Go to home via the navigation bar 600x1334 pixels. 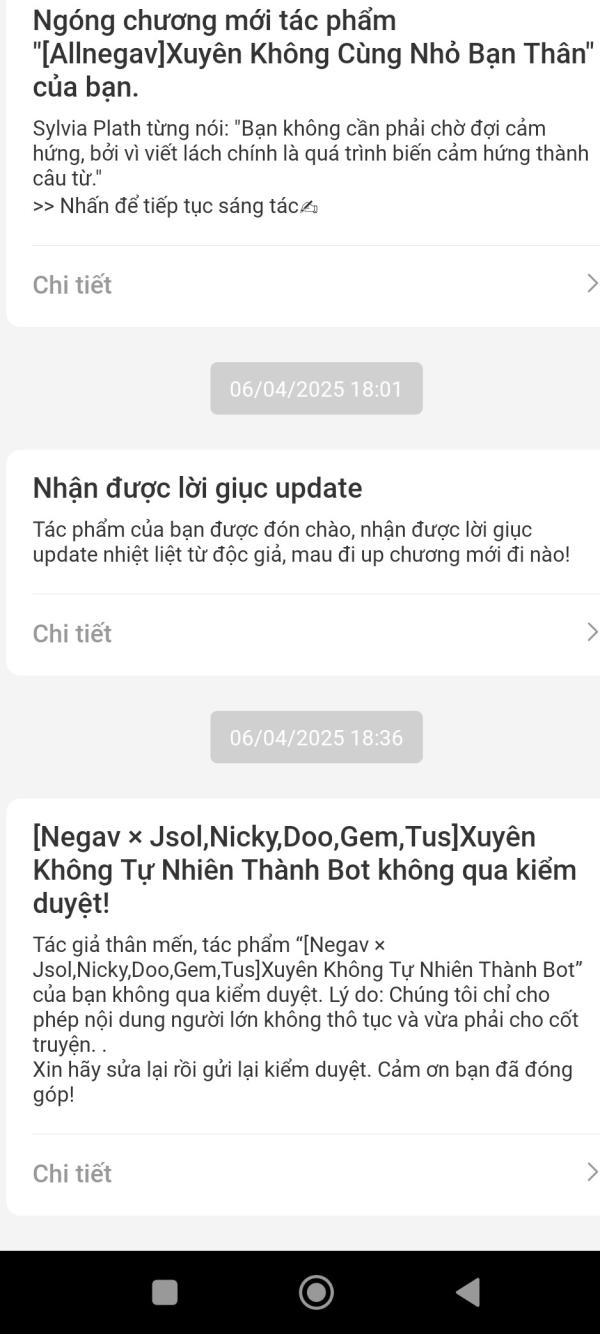[316, 1292]
